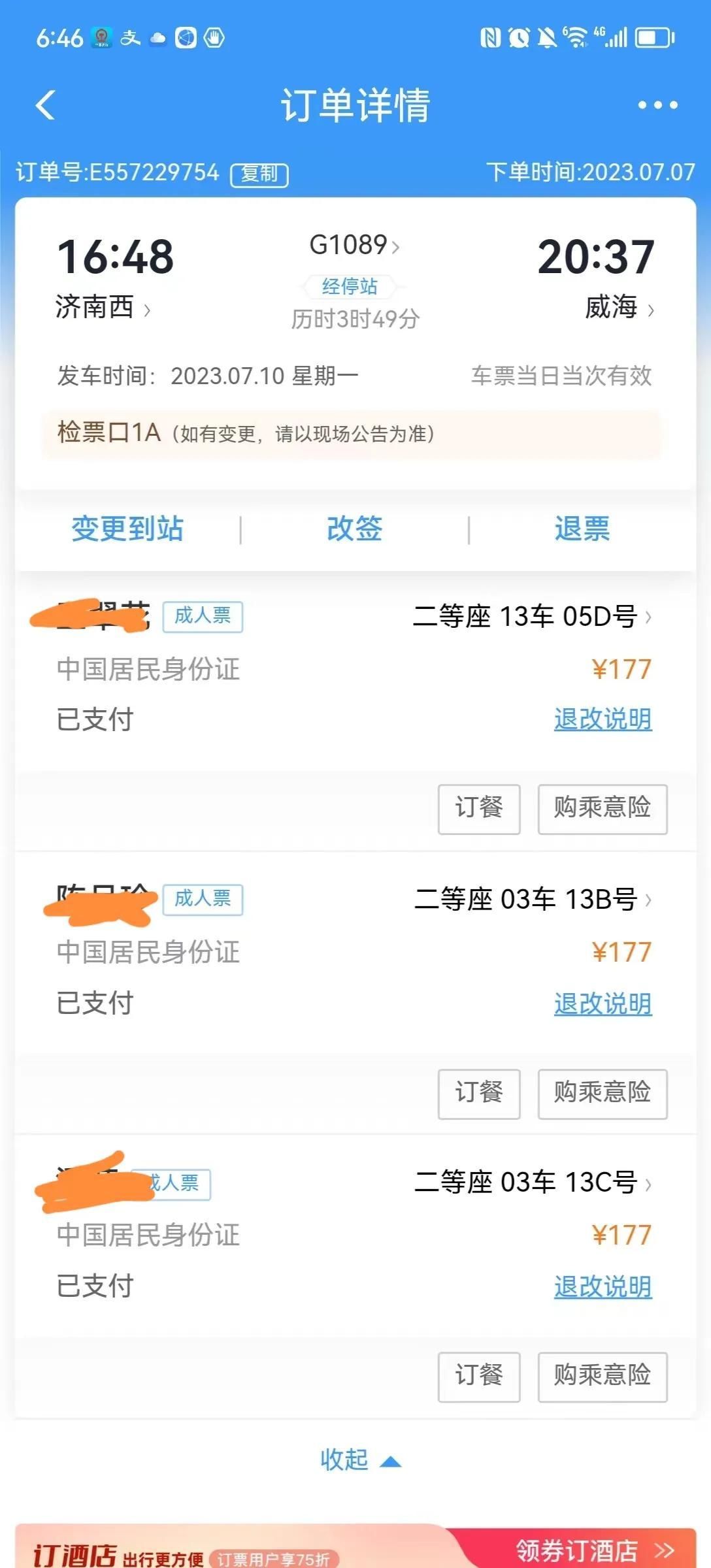The width and height of the screenshot is (711, 1568).
Task: Open 退改说明 for the 05D seat
Action: [603, 719]
